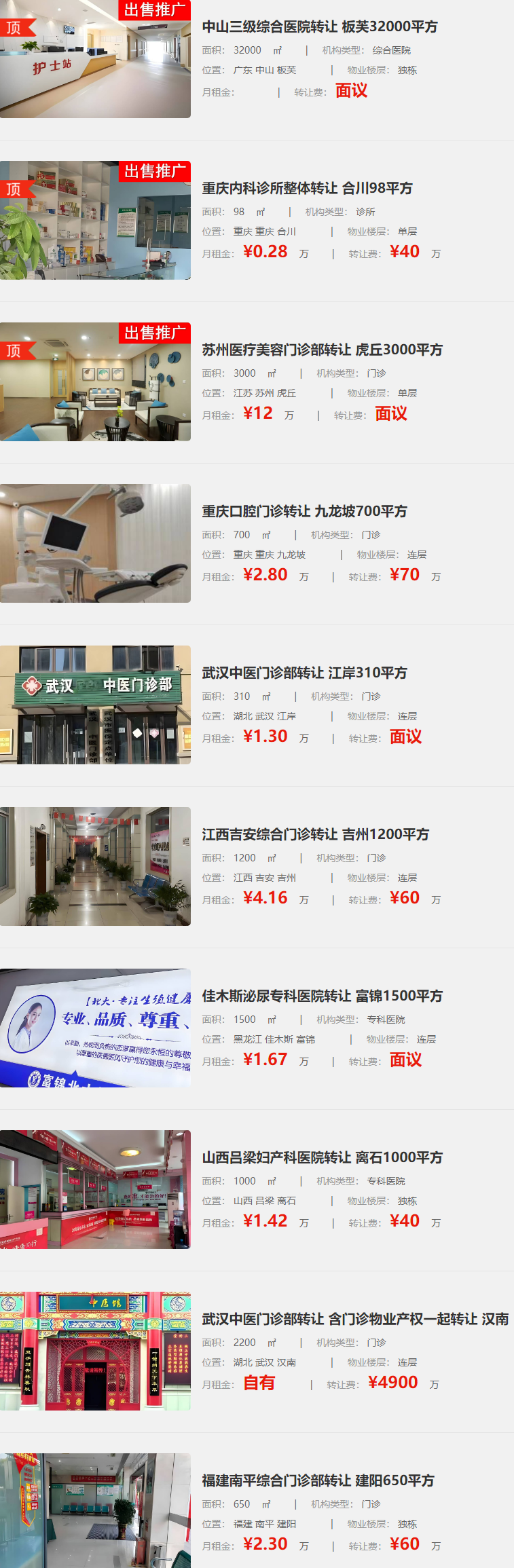Open the 佳木斯泌尿专科医院转让 listing
Viewport: 514px width, 1568px height.
pyautogui.click(x=322, y=996)
